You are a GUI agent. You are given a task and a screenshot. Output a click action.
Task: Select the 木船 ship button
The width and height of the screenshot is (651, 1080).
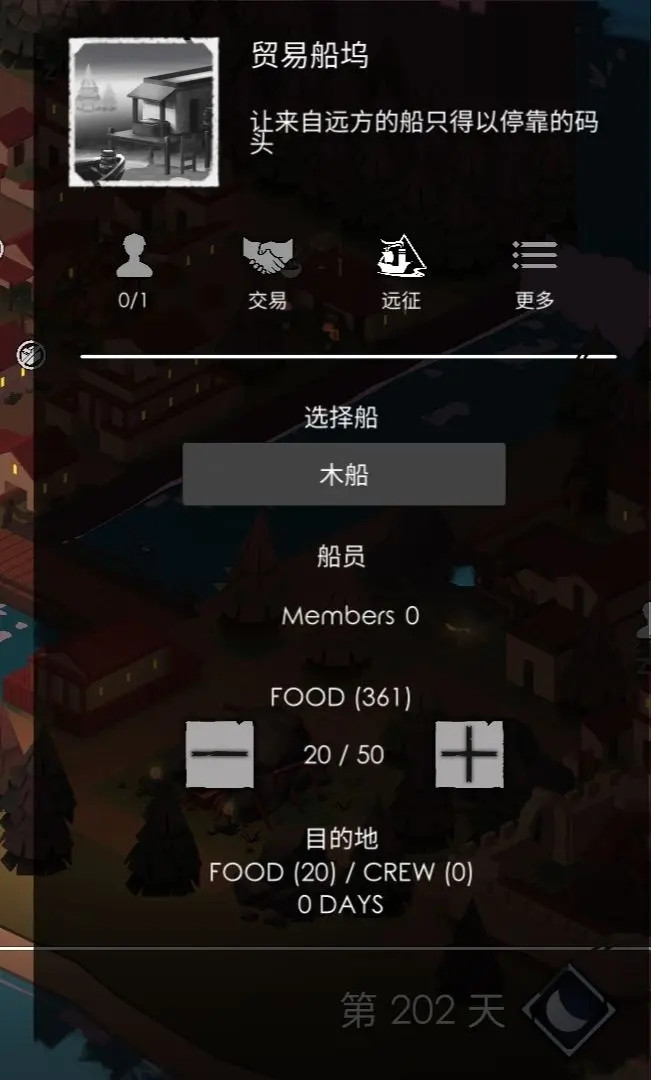[343, 474]
